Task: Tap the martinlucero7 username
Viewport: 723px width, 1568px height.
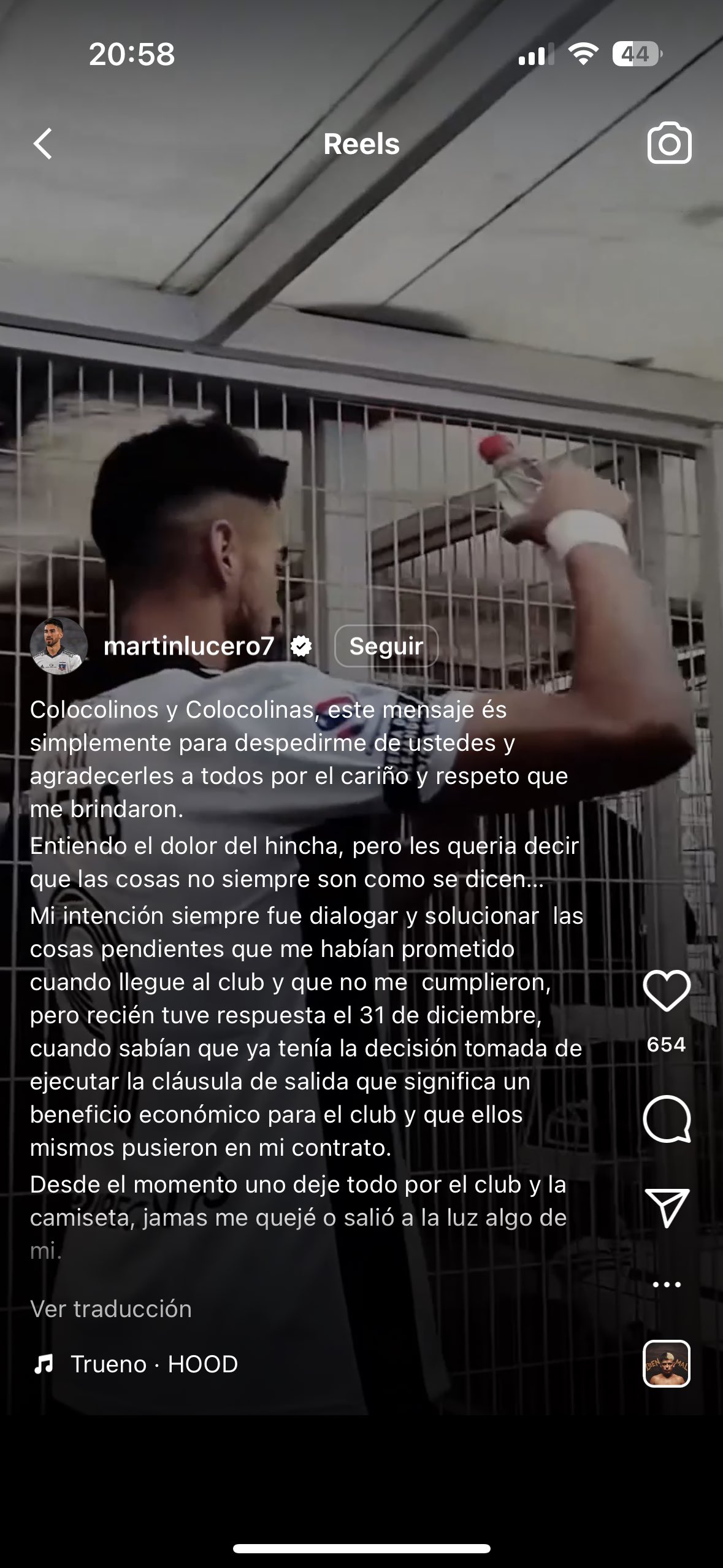Action: (188, 646)
